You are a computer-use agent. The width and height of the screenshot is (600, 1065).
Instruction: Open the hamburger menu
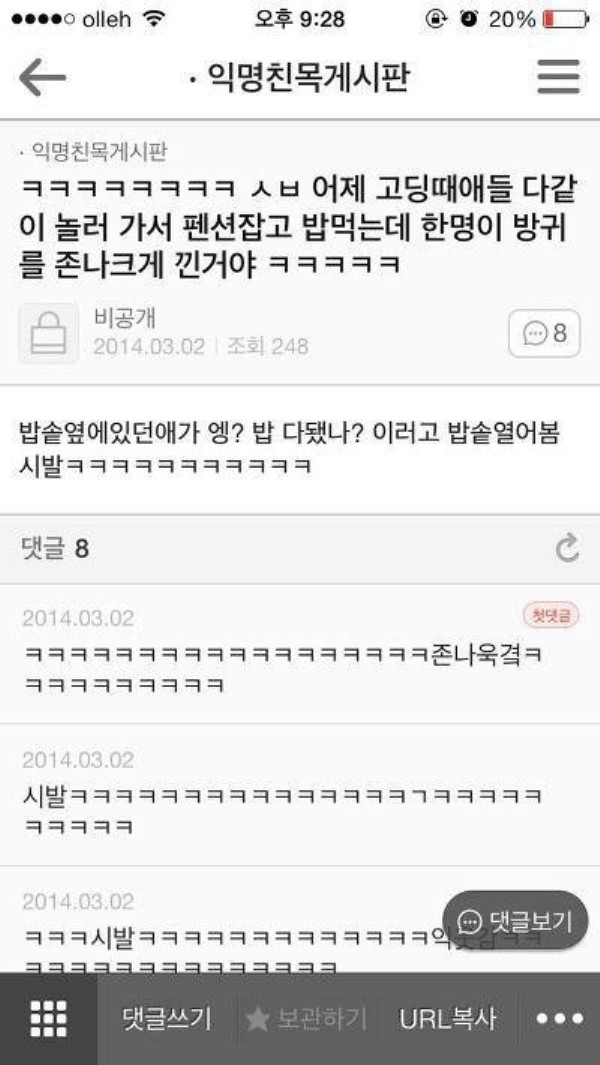558,78
